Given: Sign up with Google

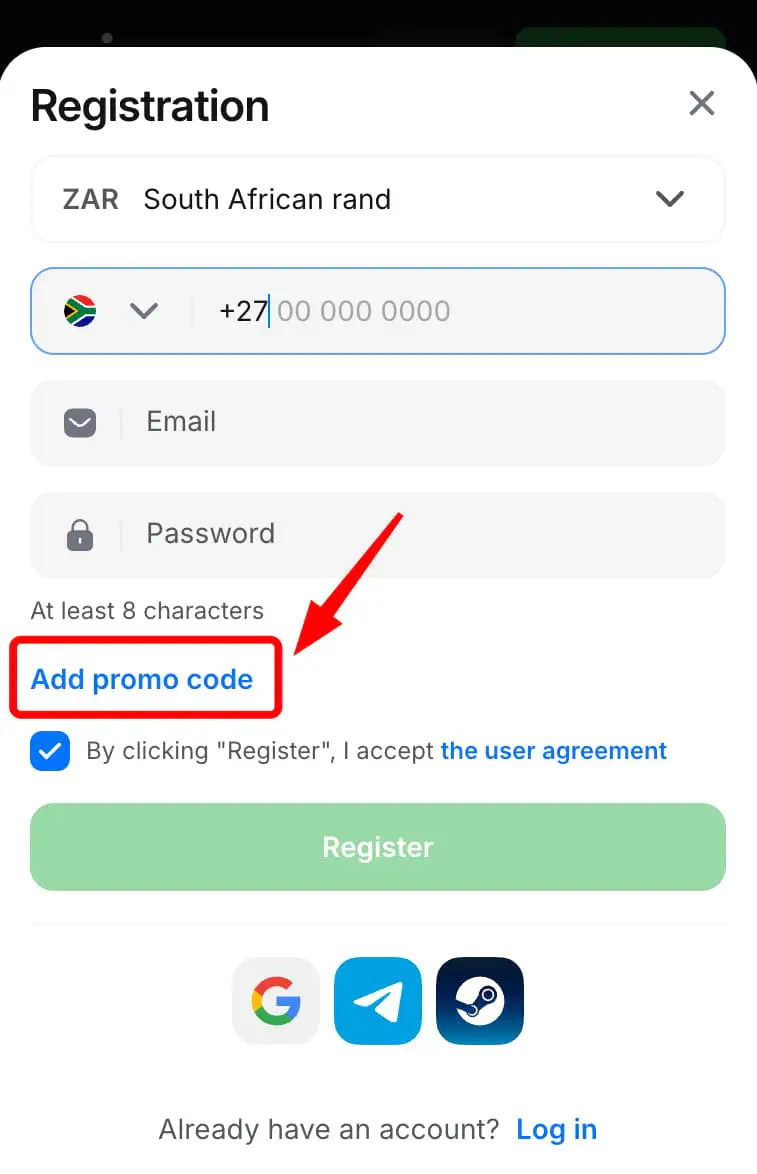Looking at the screenshot, I should tap(276, 1001).
